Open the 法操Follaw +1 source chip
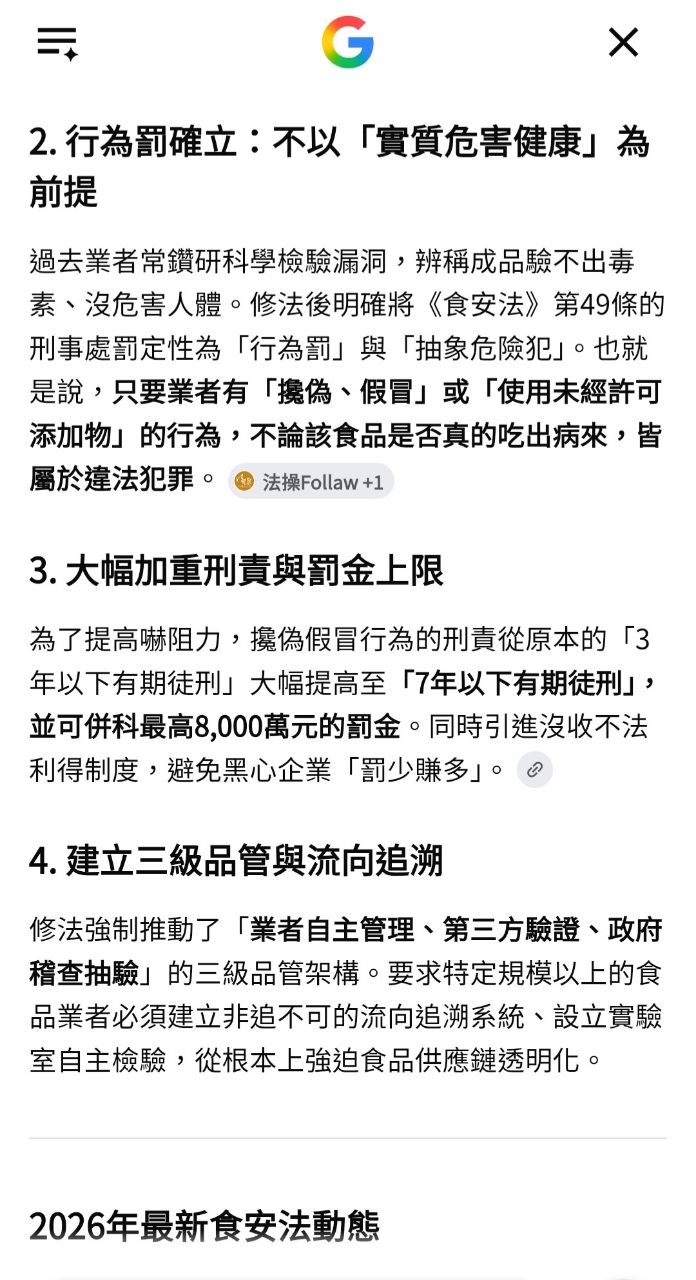The width and height of the screenshot is (696, 1280). 311,482
